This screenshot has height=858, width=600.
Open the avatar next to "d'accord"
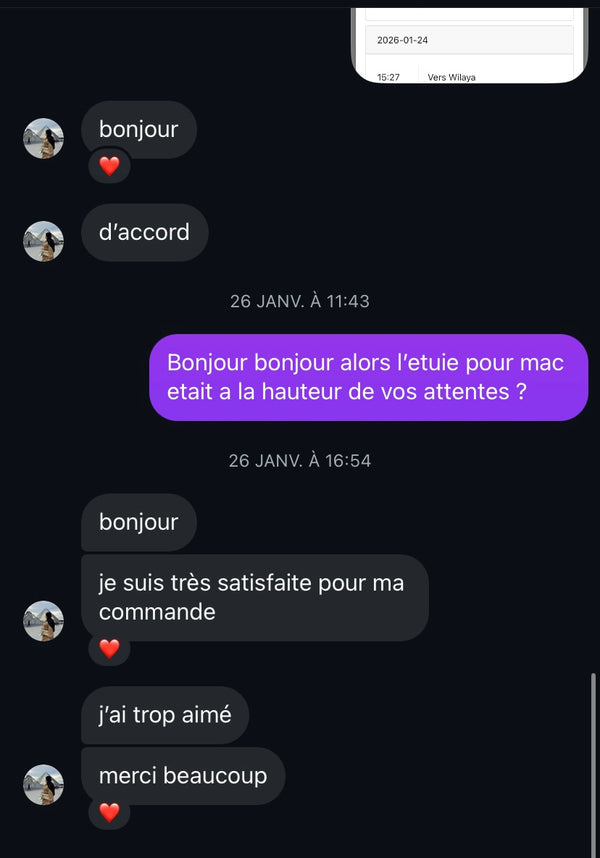pyautogui.click(x=44, y=241)
